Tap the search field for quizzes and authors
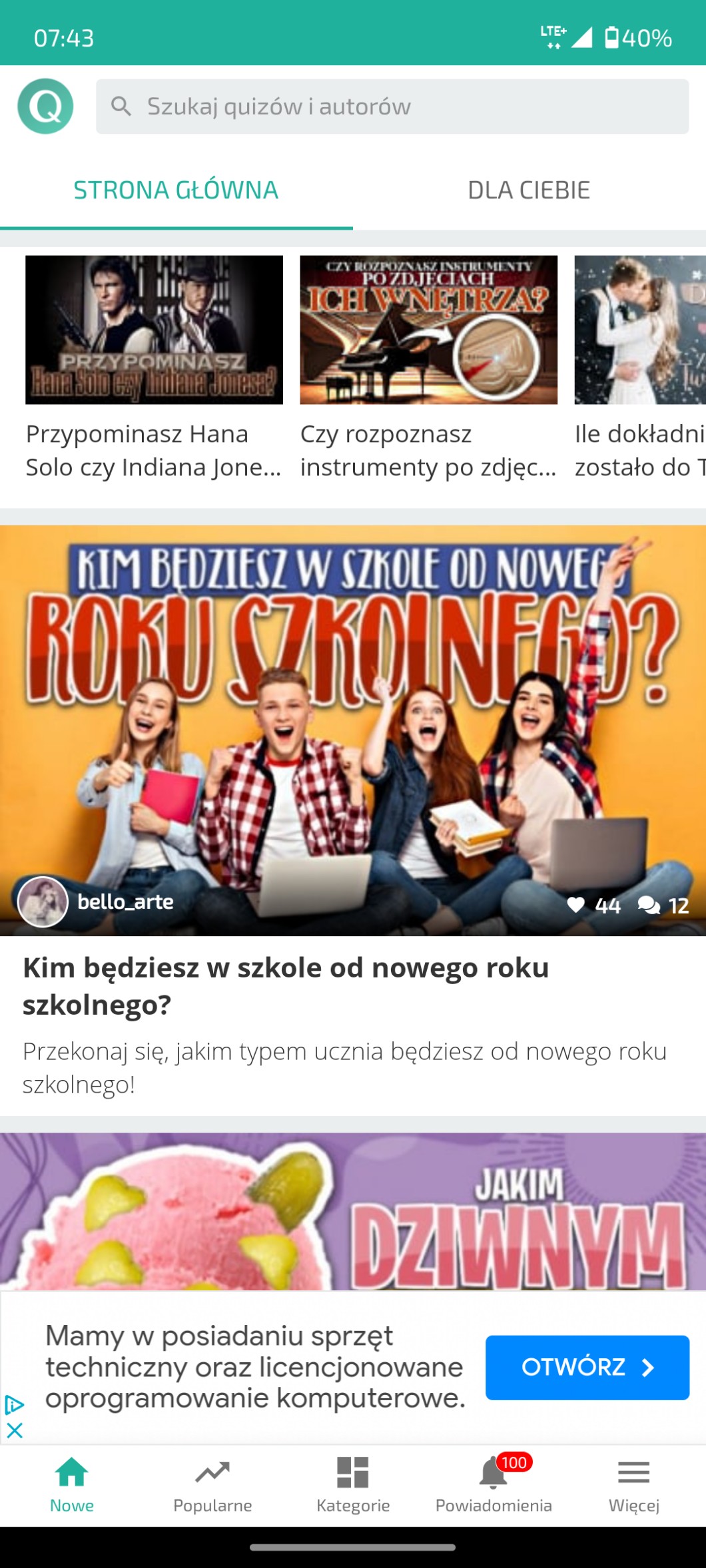This screenshot has width=706, height=1568. [x=392, y=107]
